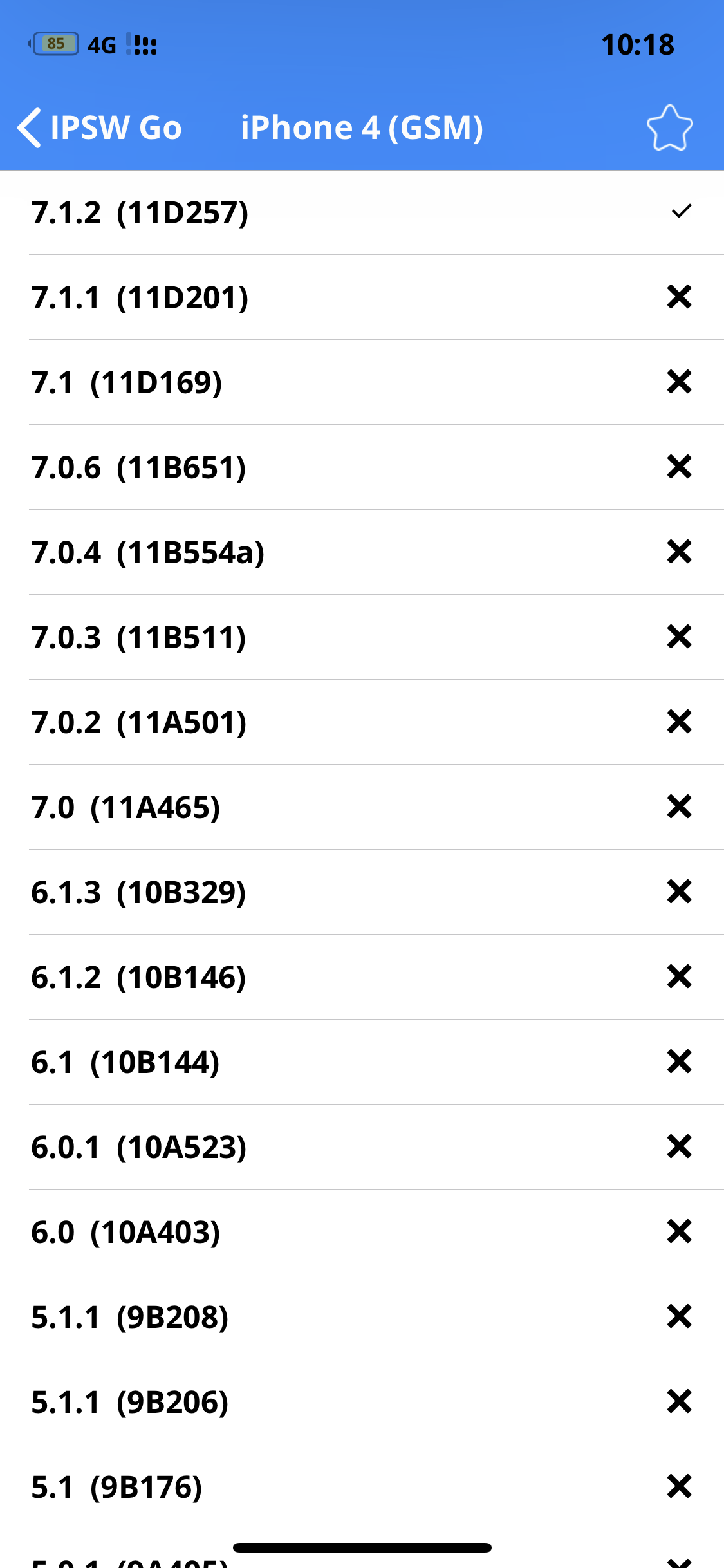
Task: View details for 6.0 (10A403)
Action: coord(362,1232)
